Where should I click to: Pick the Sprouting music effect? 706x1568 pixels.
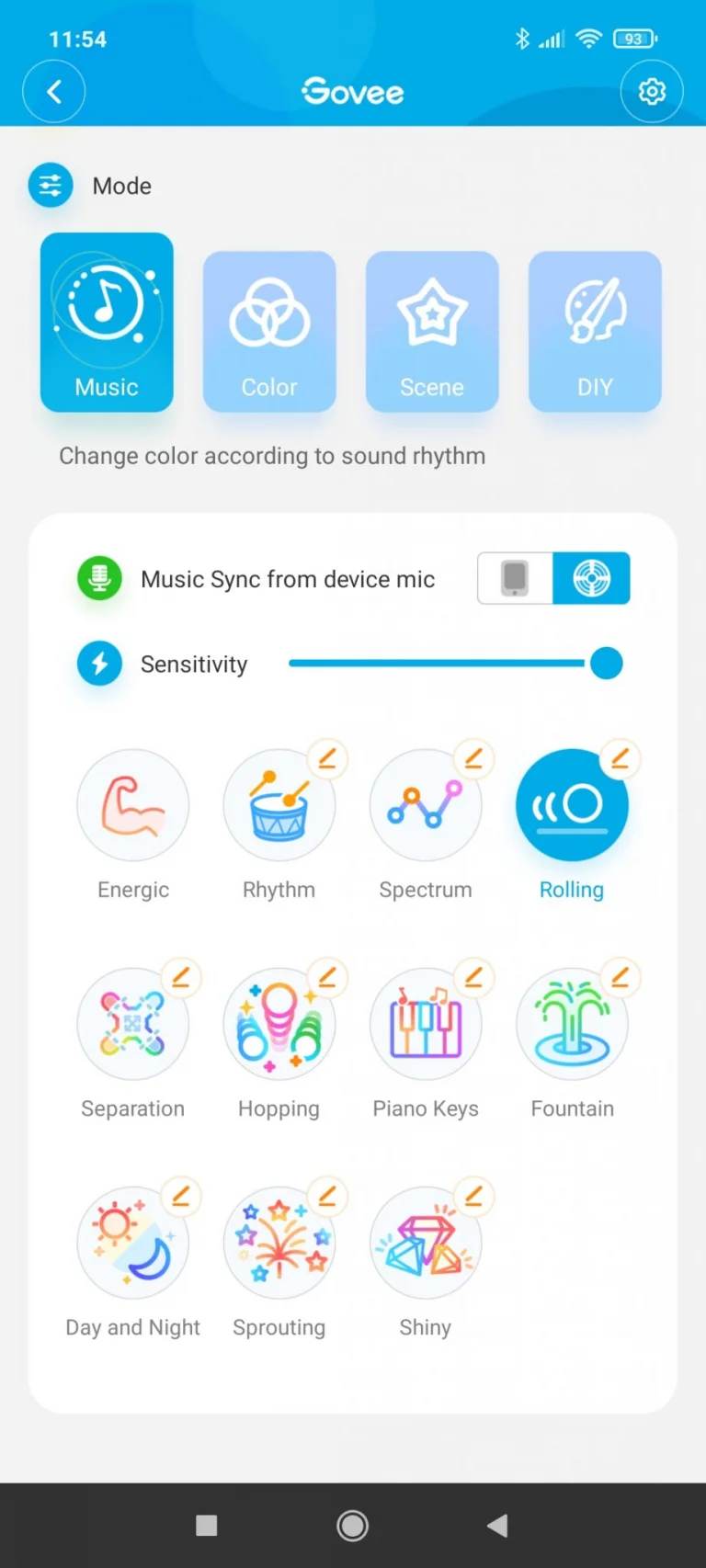tap(279, 1243)
